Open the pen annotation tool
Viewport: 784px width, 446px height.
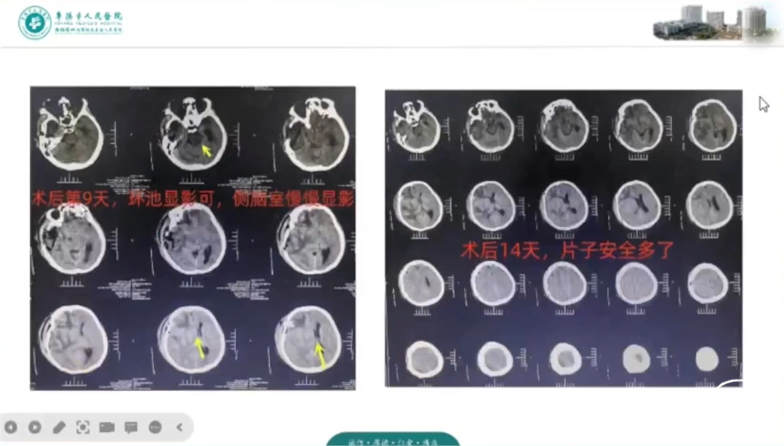point(59,427)
